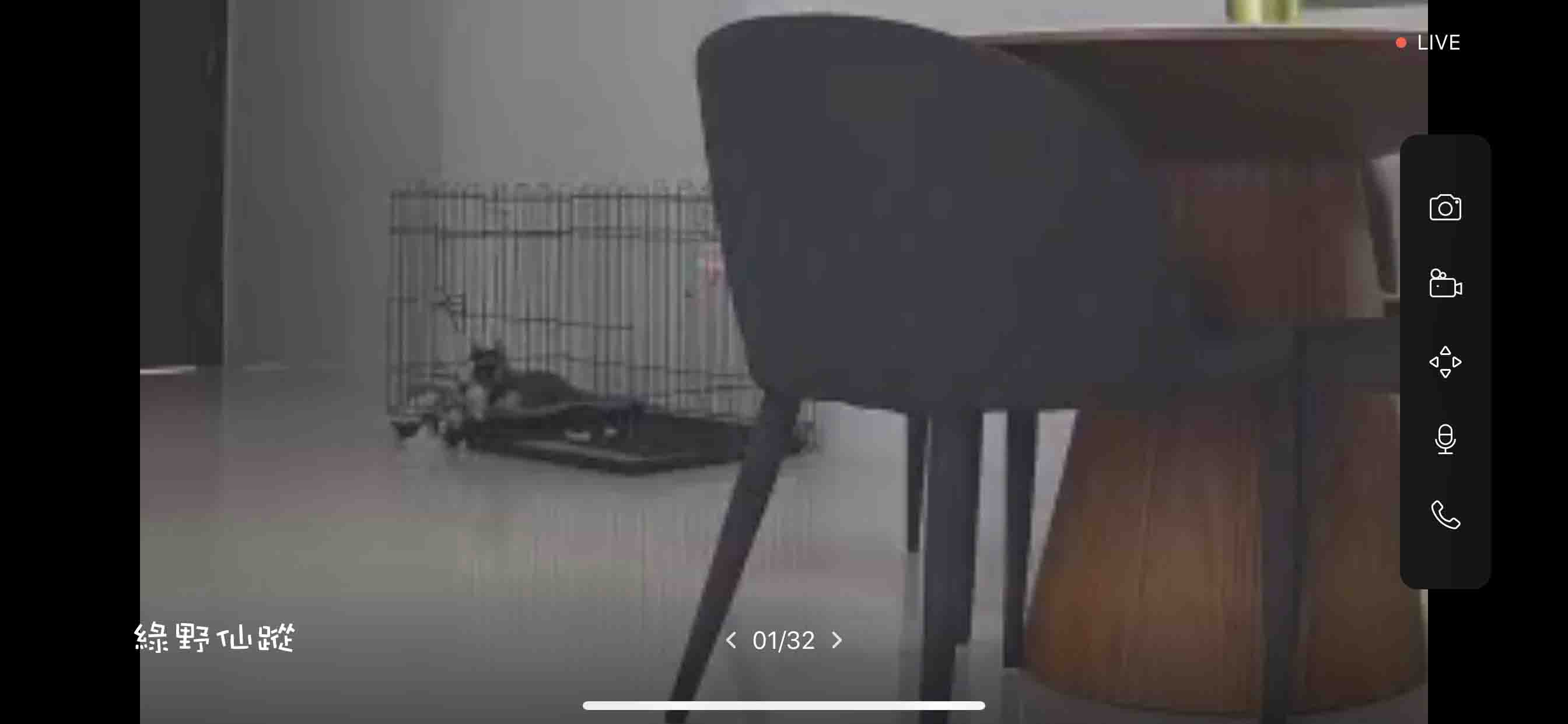Image resolution: width=1568 pixels, height=724 pixels.
Task: Start recording video of the live feed
Action: coord(1444,284)
